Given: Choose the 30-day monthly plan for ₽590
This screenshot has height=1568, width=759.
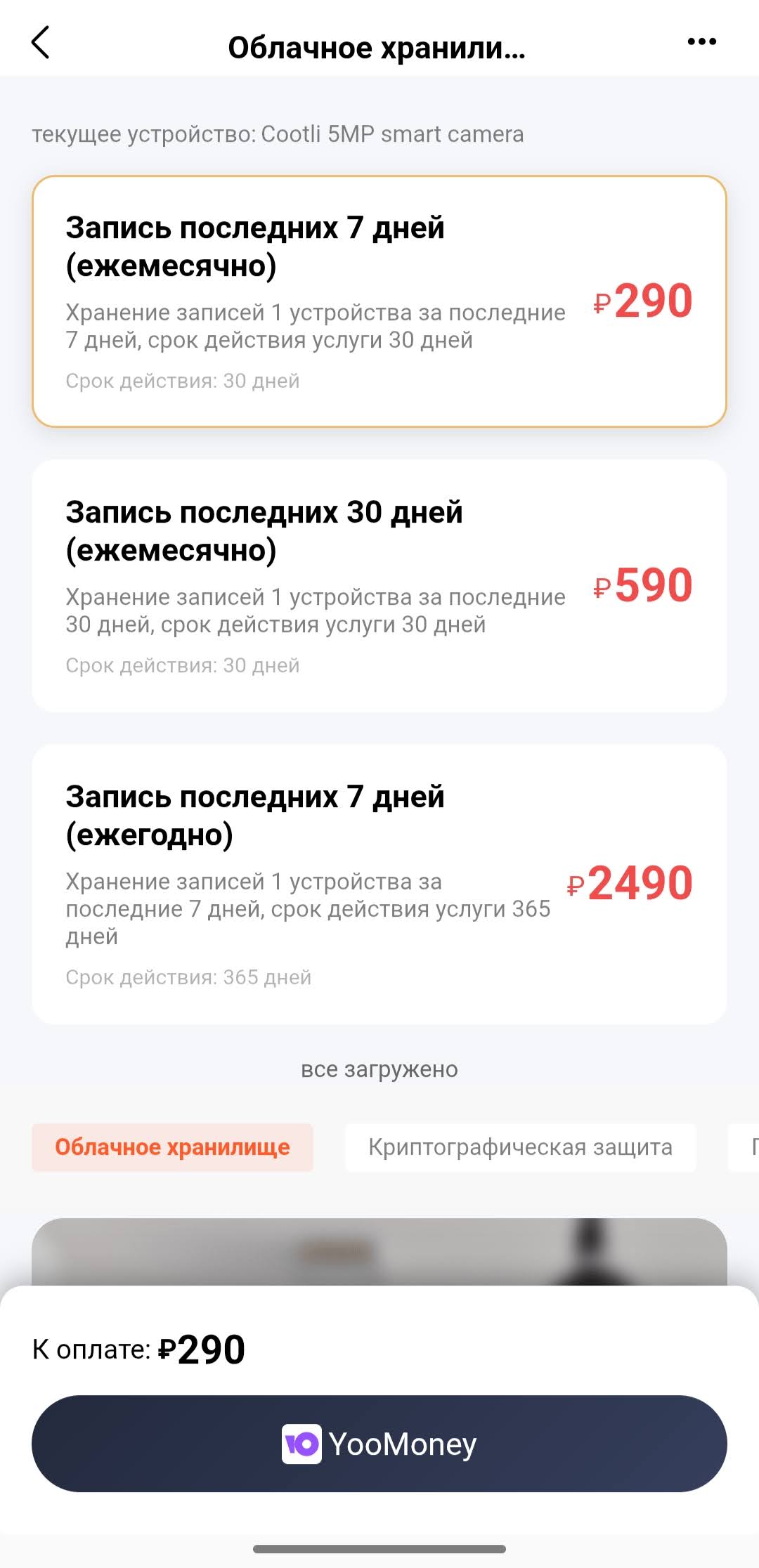Looking at the screenshot, I should [x=379, y=586].
